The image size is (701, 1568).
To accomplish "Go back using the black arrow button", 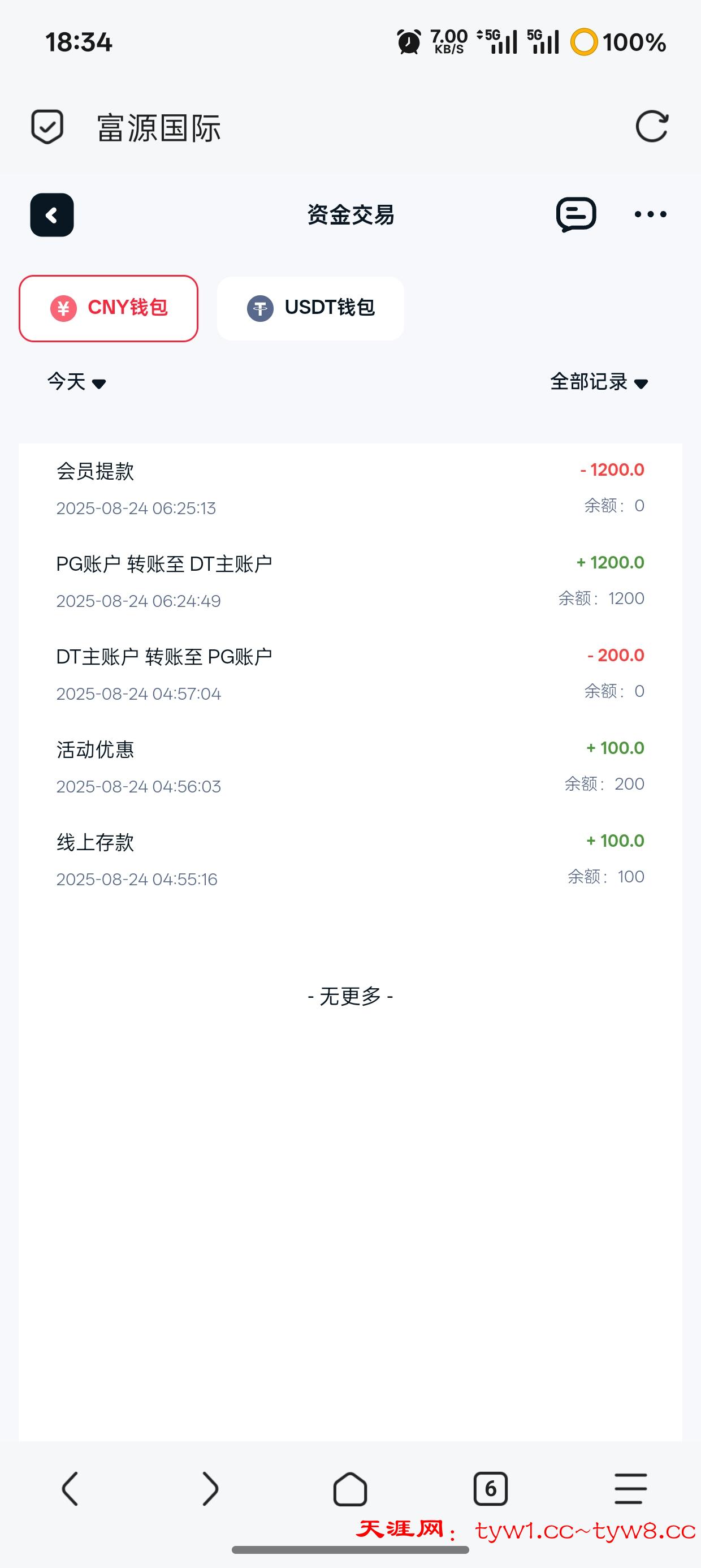I will (x=51, y=215).
